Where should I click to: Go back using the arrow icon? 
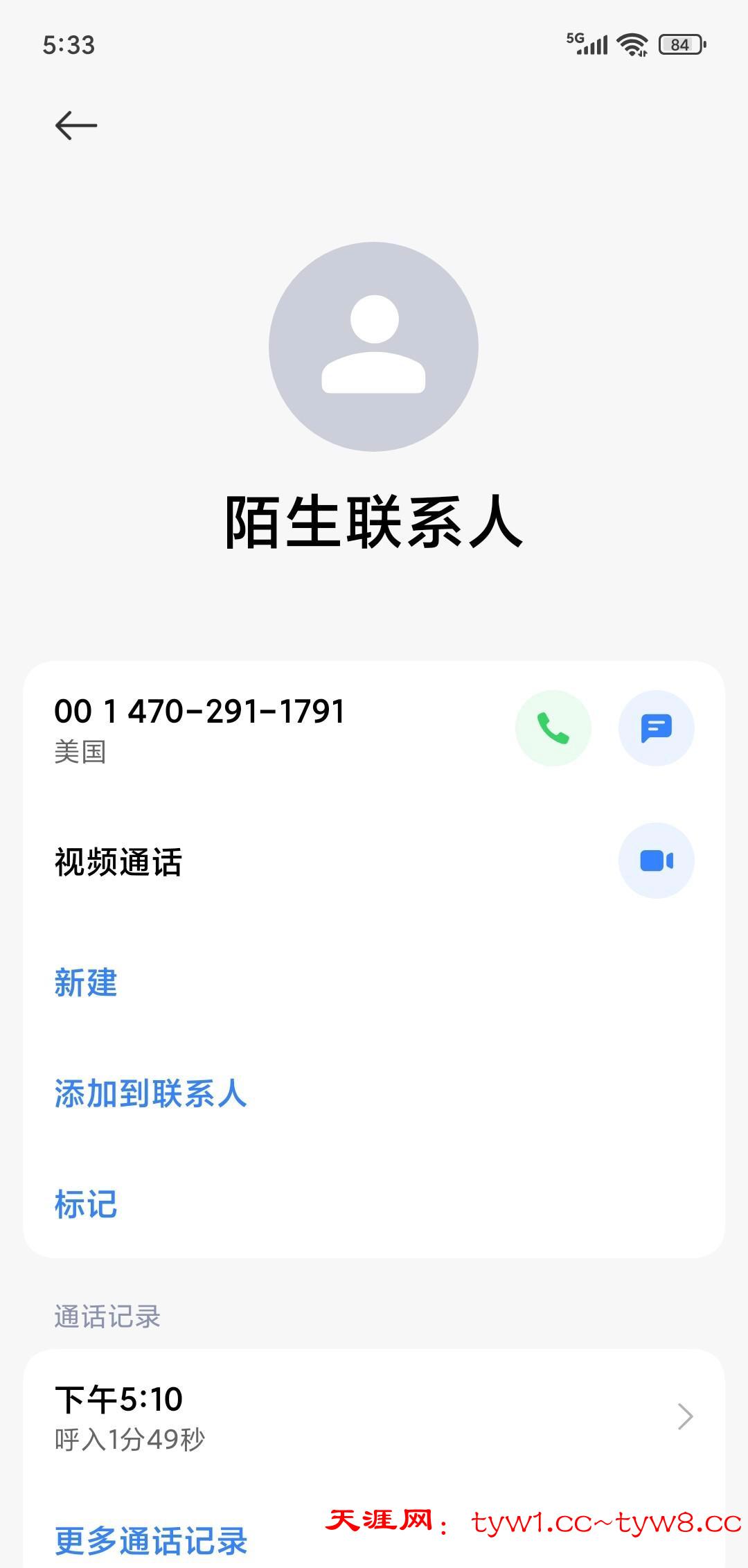[76, 125]
